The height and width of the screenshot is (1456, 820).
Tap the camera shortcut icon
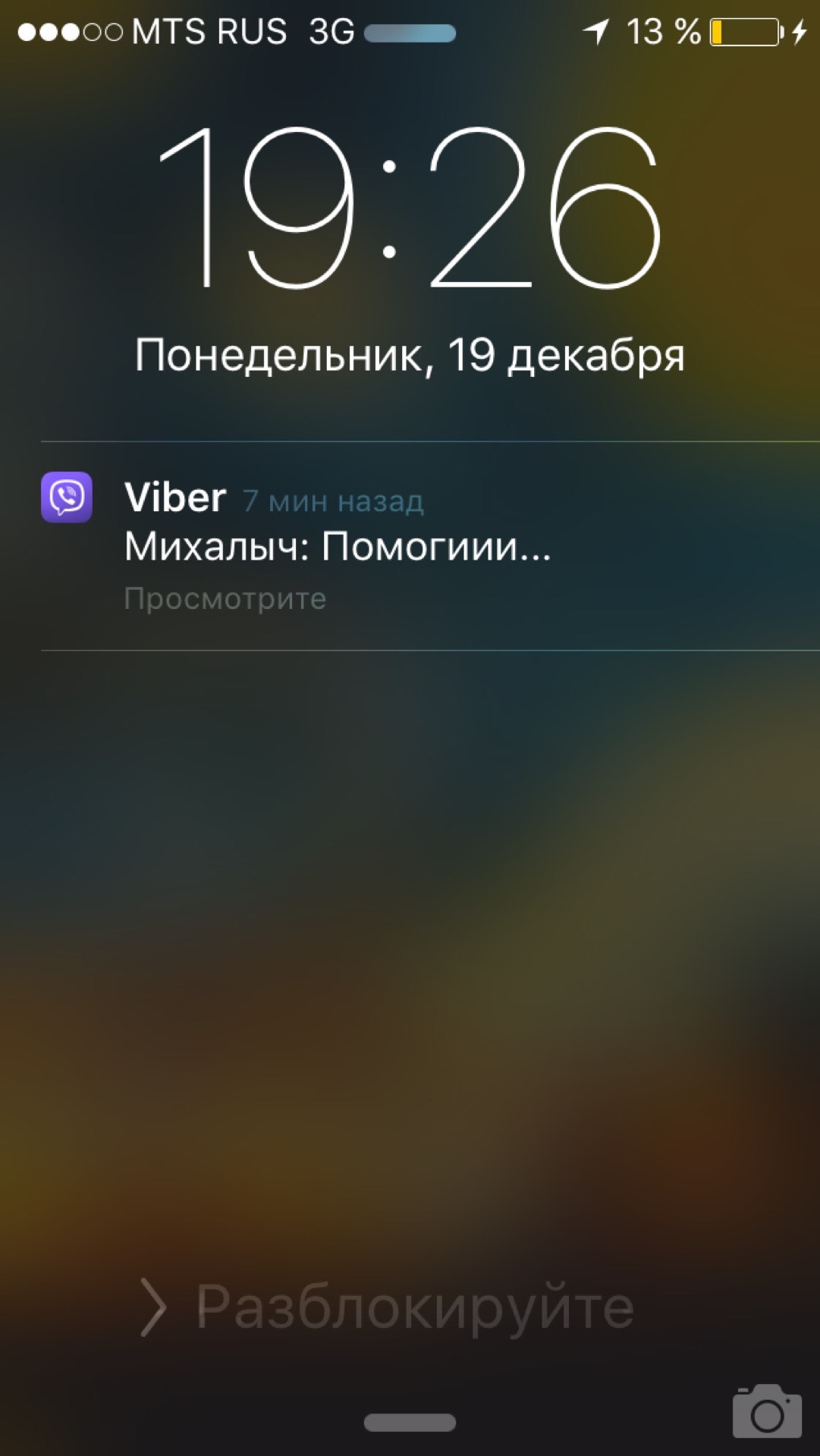click(767, 1411)
